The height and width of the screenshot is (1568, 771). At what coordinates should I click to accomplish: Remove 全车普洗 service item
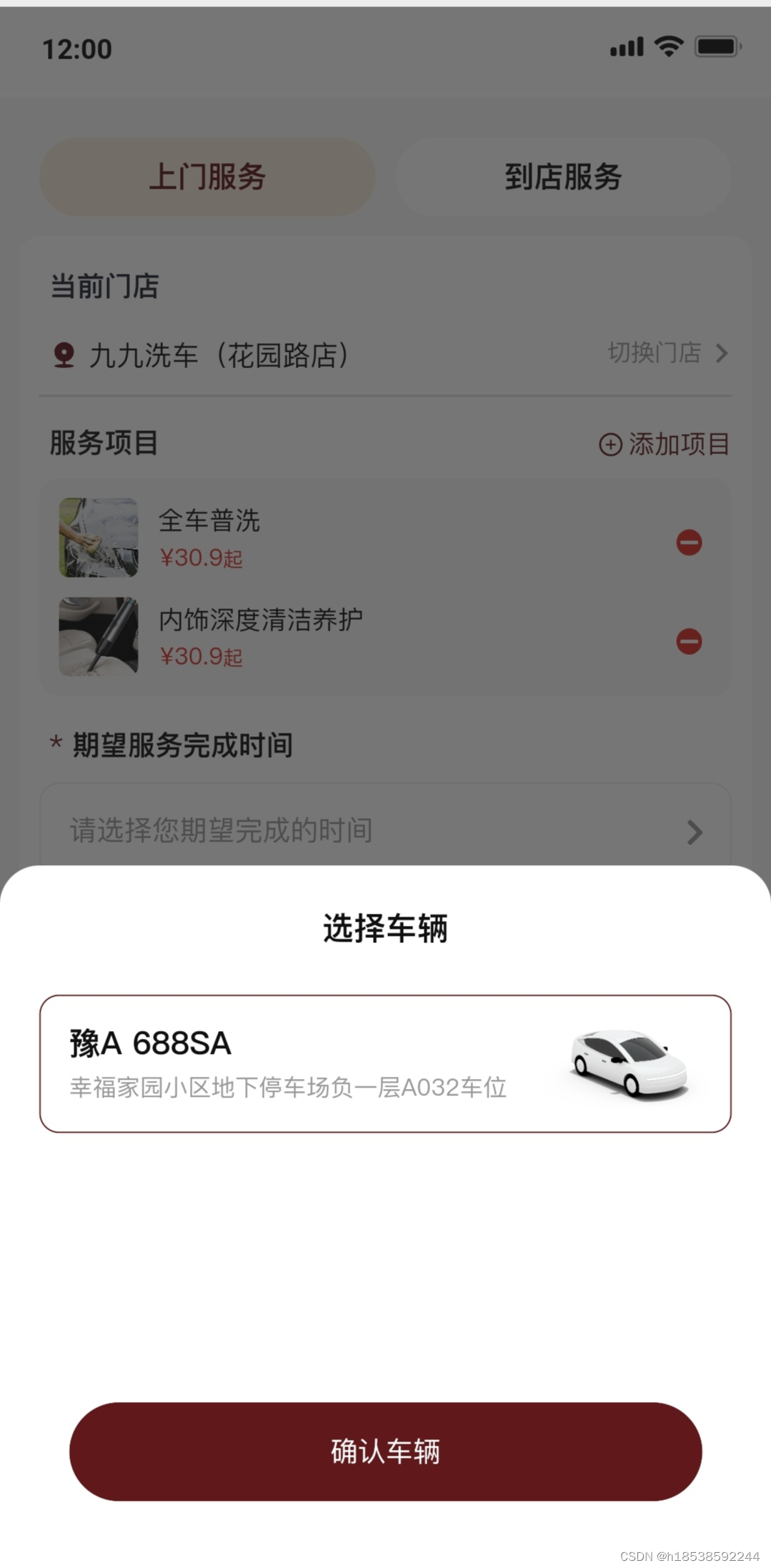point(689,542)
